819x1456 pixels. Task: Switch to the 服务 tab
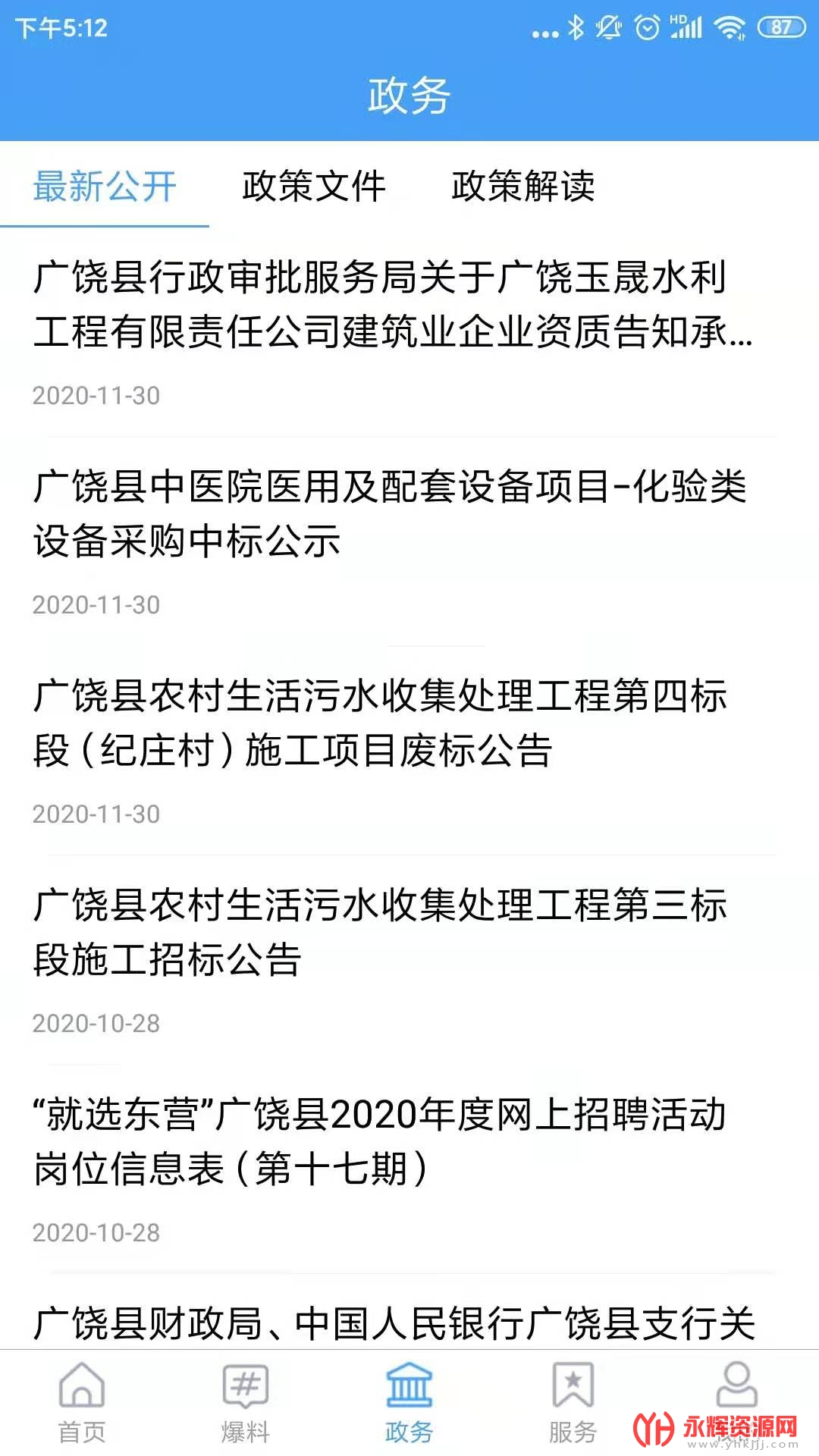point(573,1401)
